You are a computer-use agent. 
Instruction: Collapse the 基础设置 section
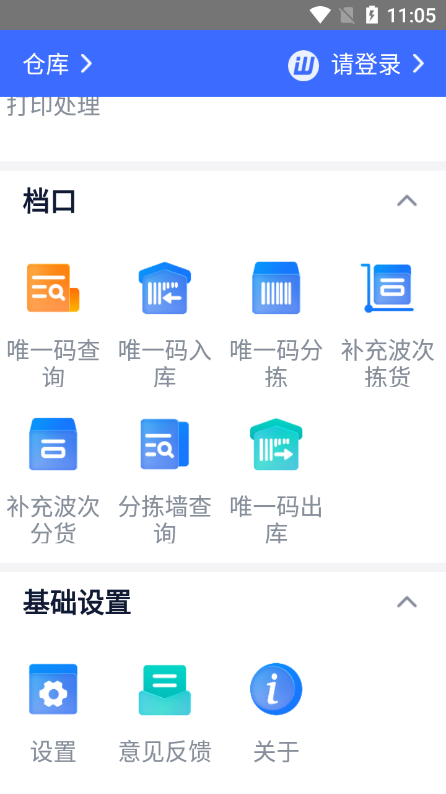(407, 602)
